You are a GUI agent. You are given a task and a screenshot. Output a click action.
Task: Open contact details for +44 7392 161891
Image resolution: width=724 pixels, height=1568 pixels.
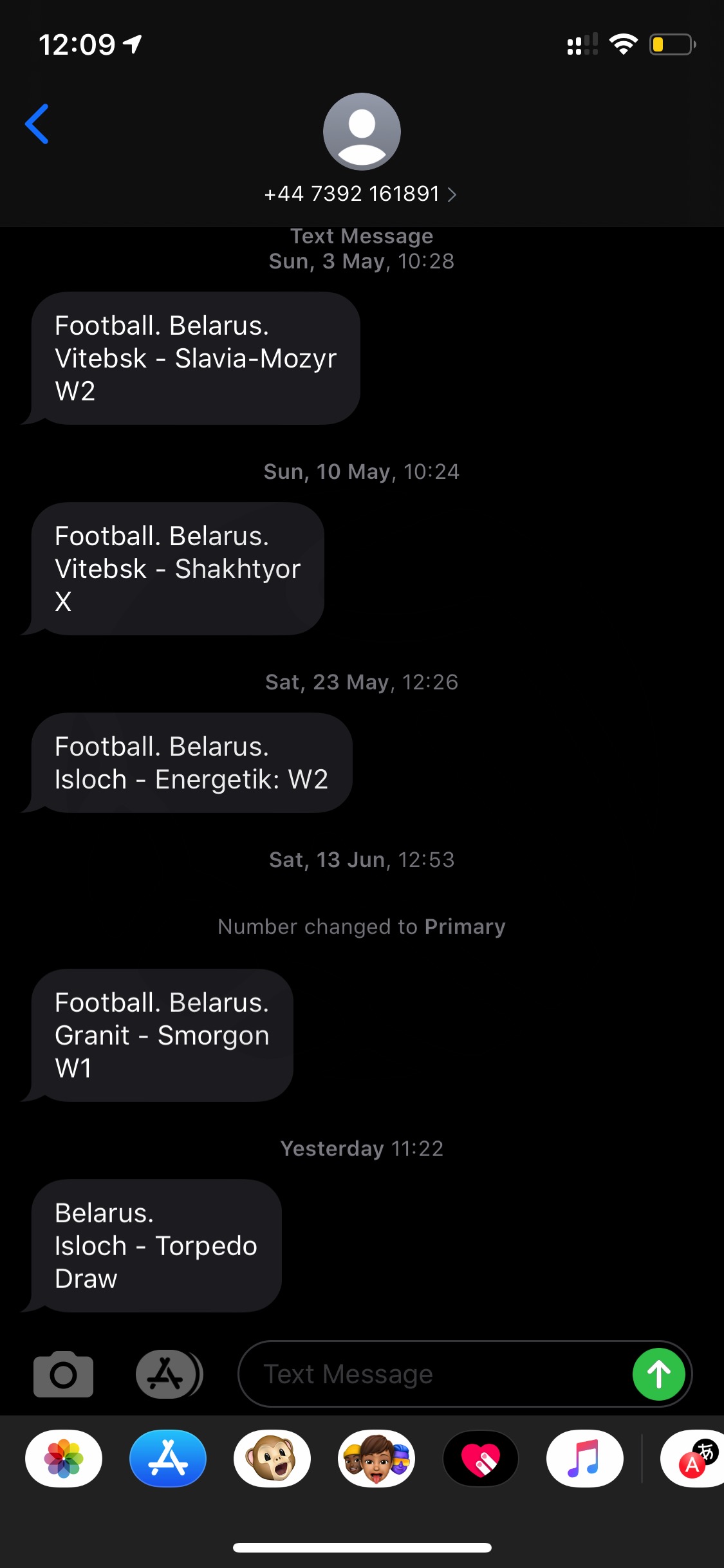pos(361,194)
